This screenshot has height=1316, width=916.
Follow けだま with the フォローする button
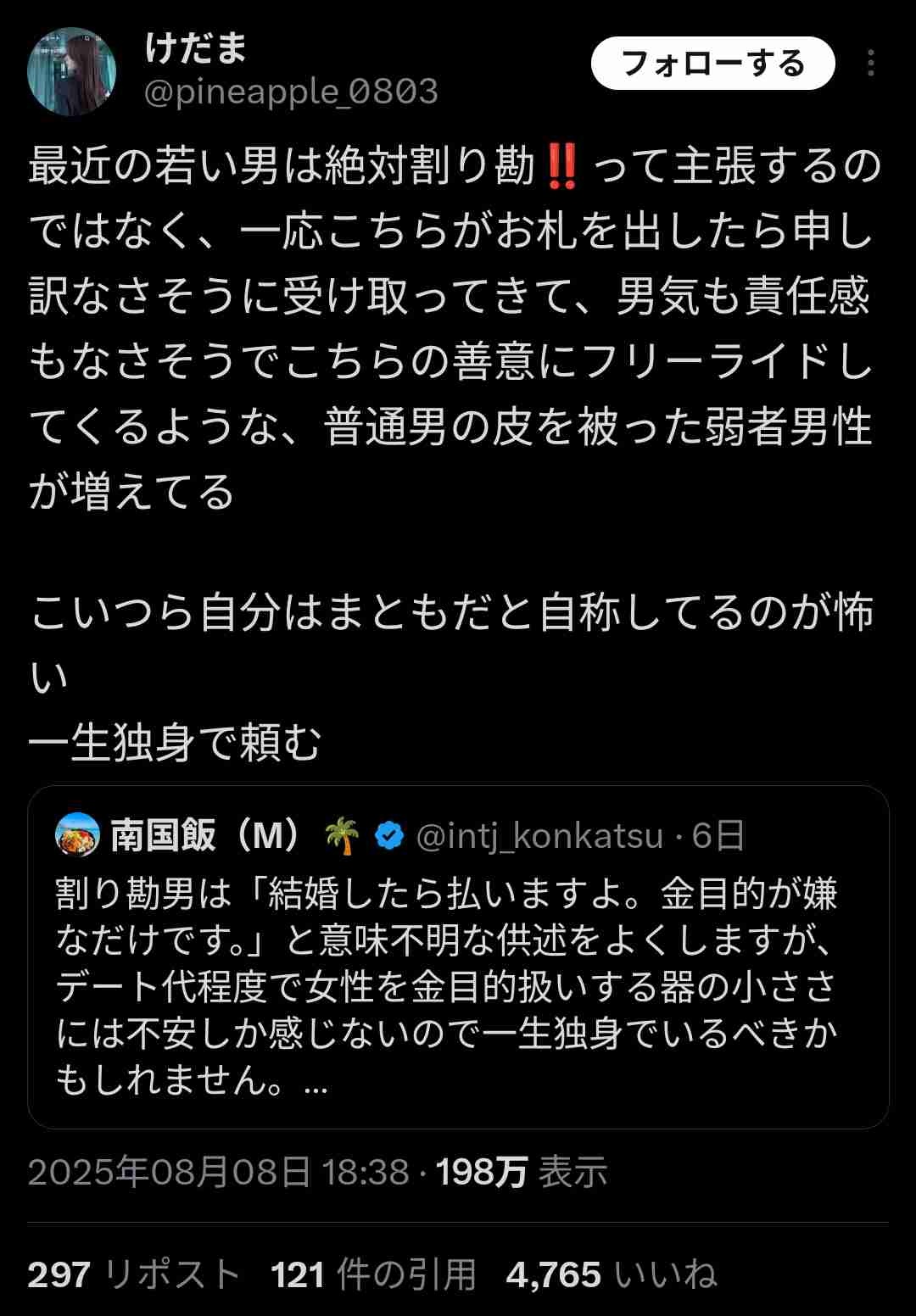[712, 64]
